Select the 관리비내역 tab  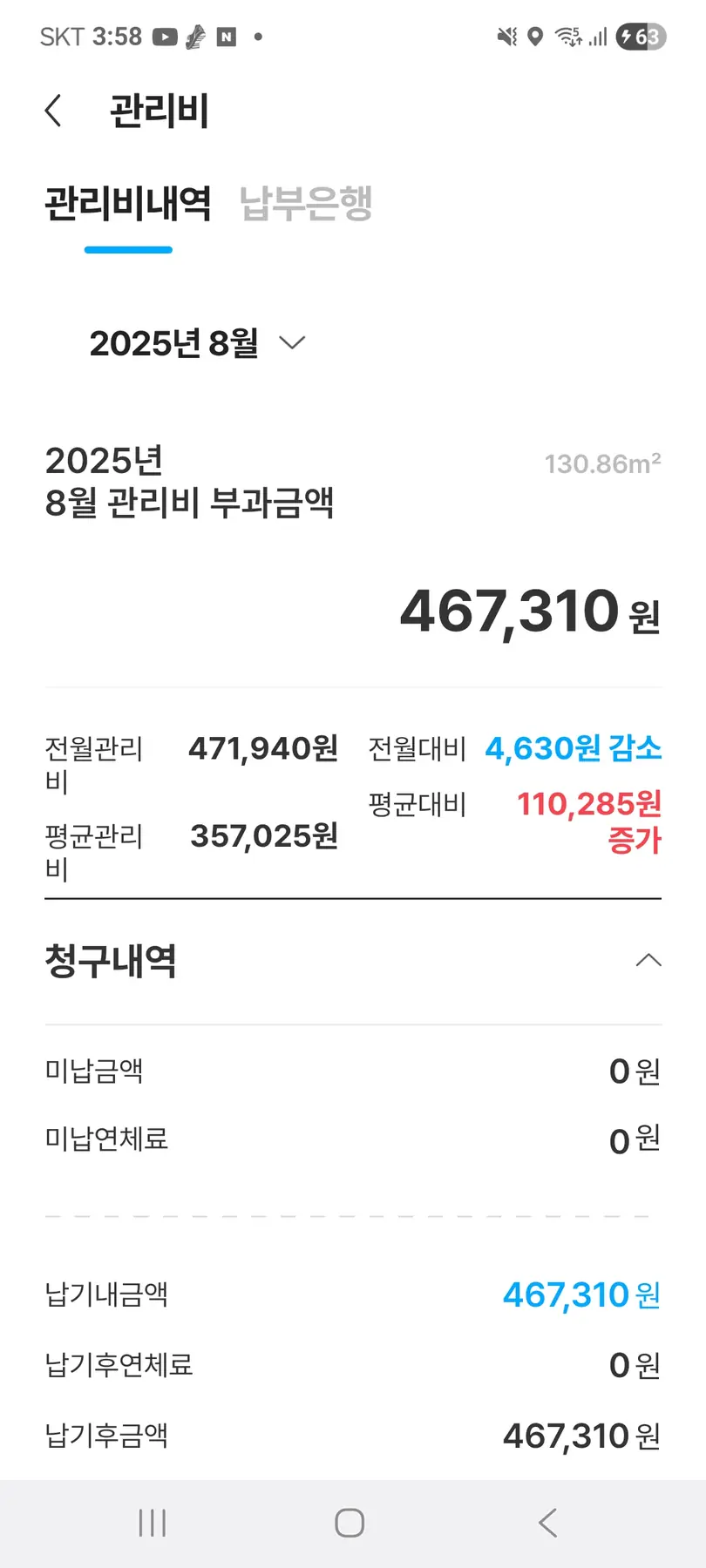click(x=128, y=204)
